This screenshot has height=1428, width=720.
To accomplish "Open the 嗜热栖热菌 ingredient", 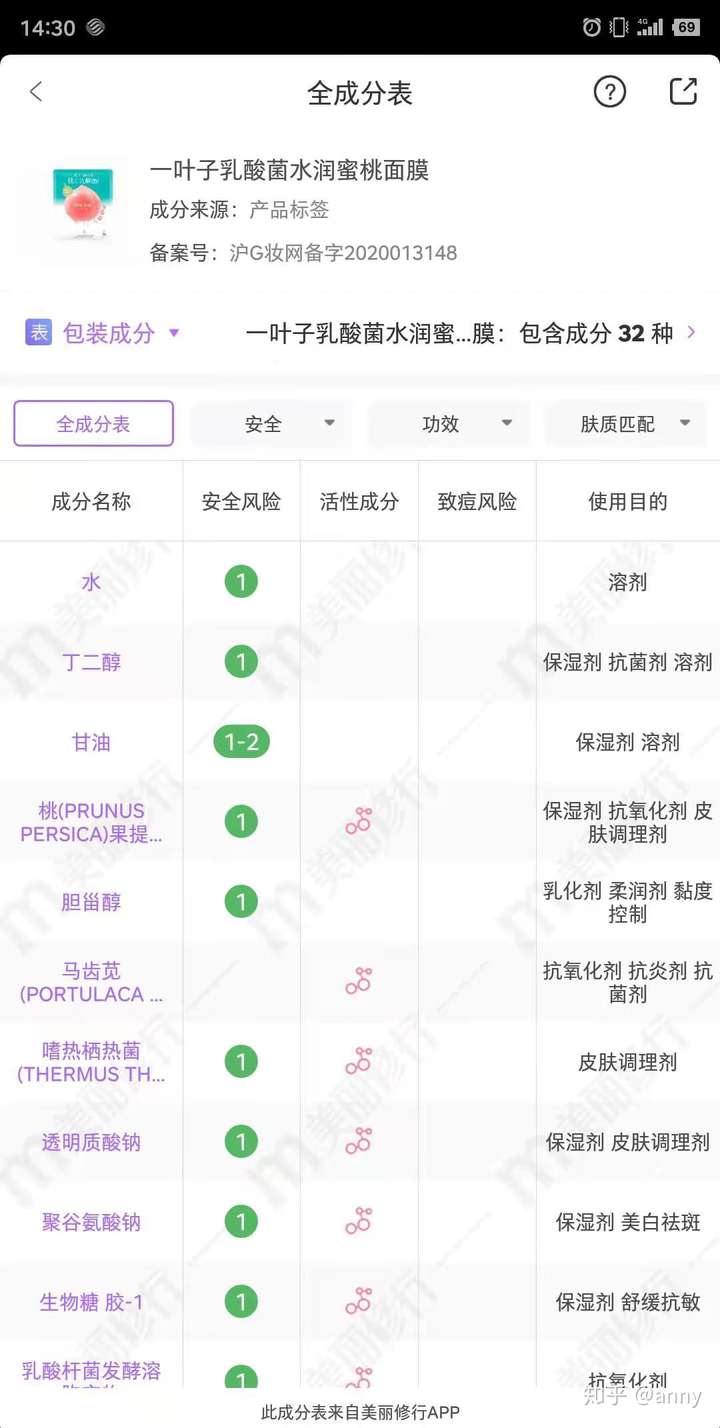I will (x=91, y=1062).
